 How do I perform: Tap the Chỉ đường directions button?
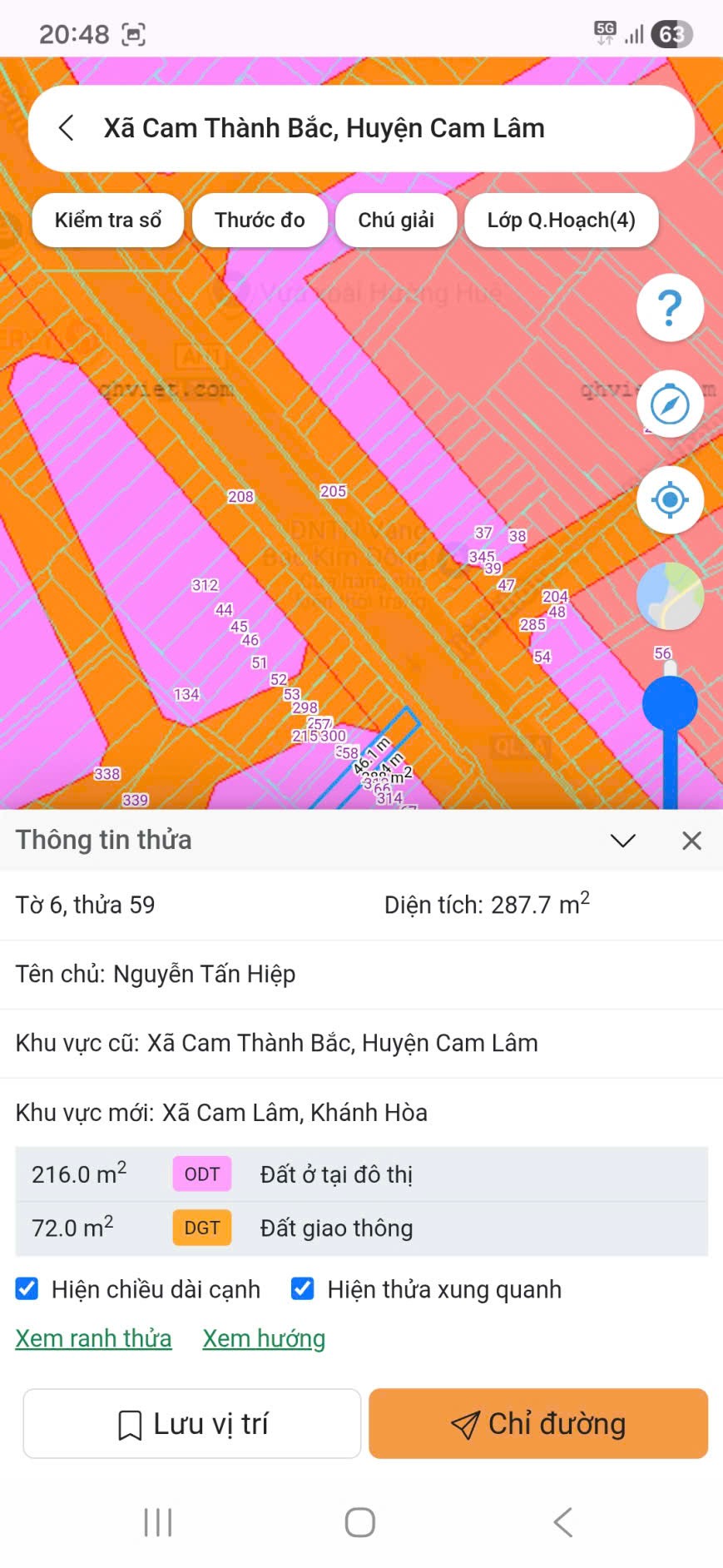pos(537,1423)
